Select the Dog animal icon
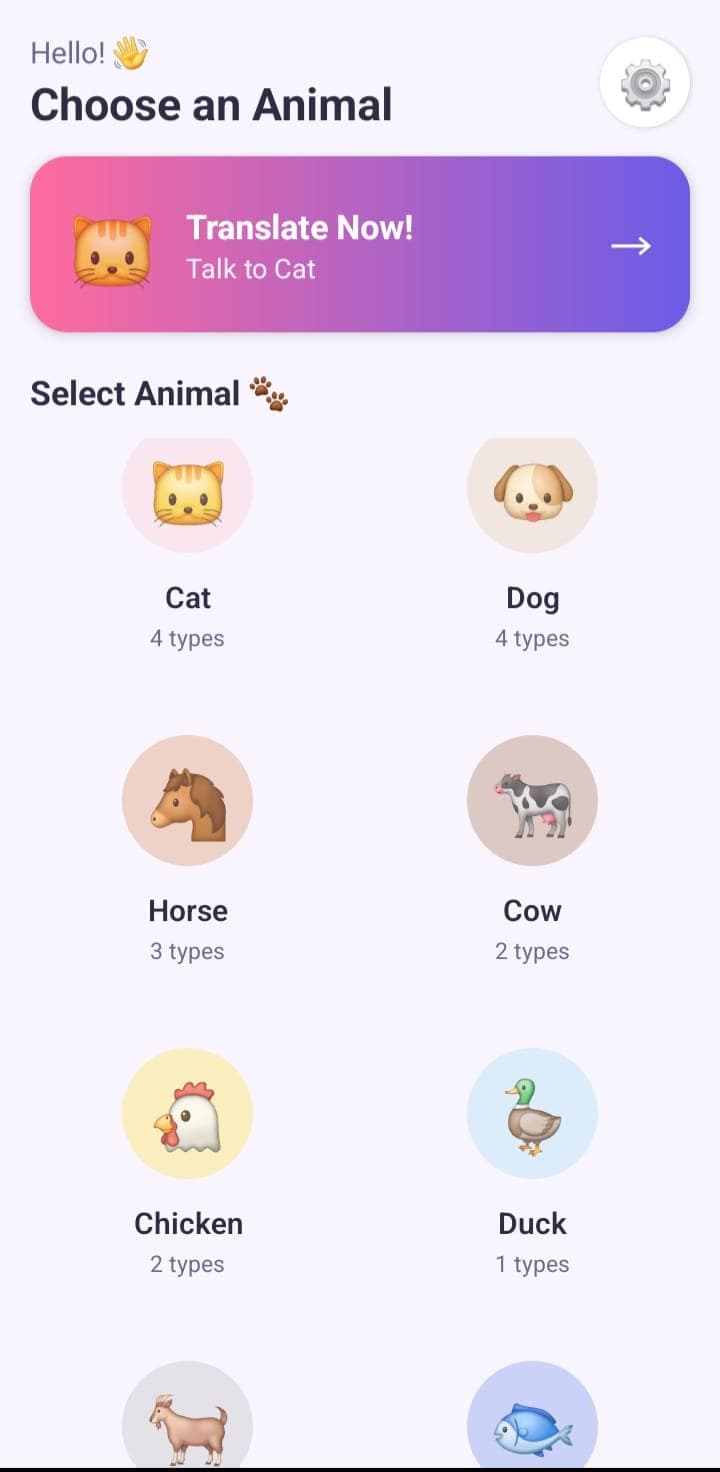Image resolution: width=720 pixels, height=1472 pixels. (532, 491)
